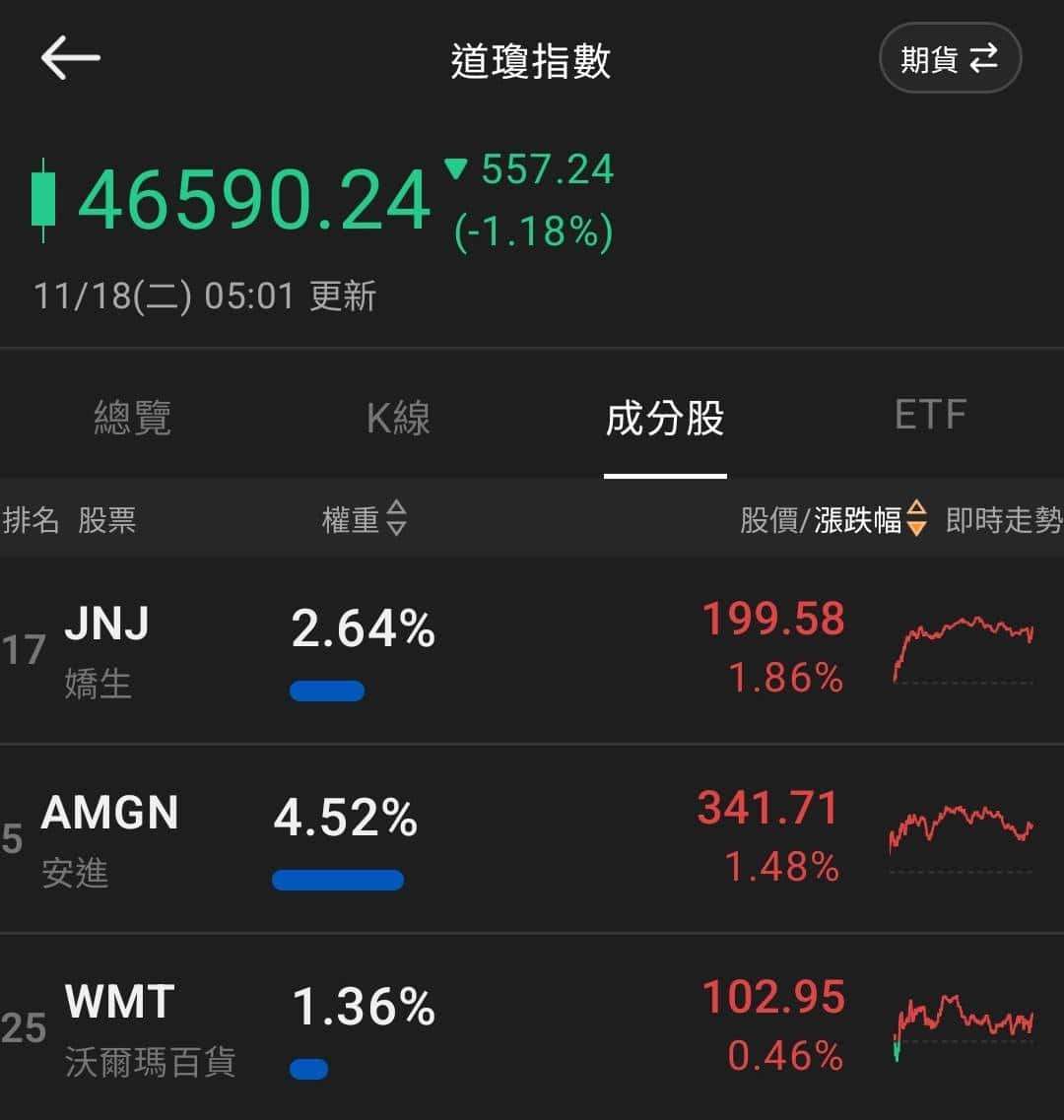Tap the back arrow to leave 道瓊指數
This screenshot has height=1120, width=1064.
pyautogui.click(x=69, y=57)
